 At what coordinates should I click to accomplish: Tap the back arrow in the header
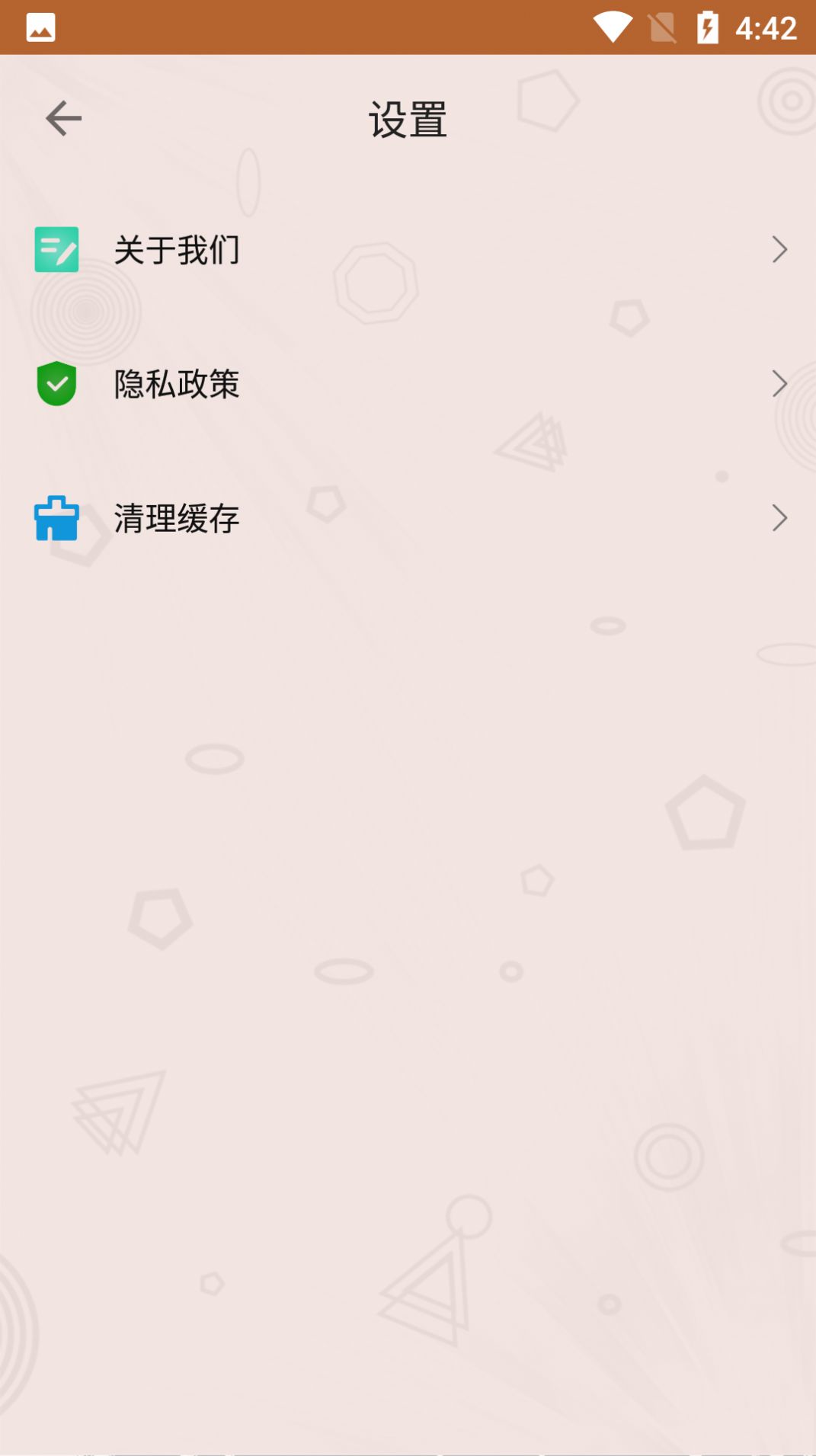[x=63, y=118]
